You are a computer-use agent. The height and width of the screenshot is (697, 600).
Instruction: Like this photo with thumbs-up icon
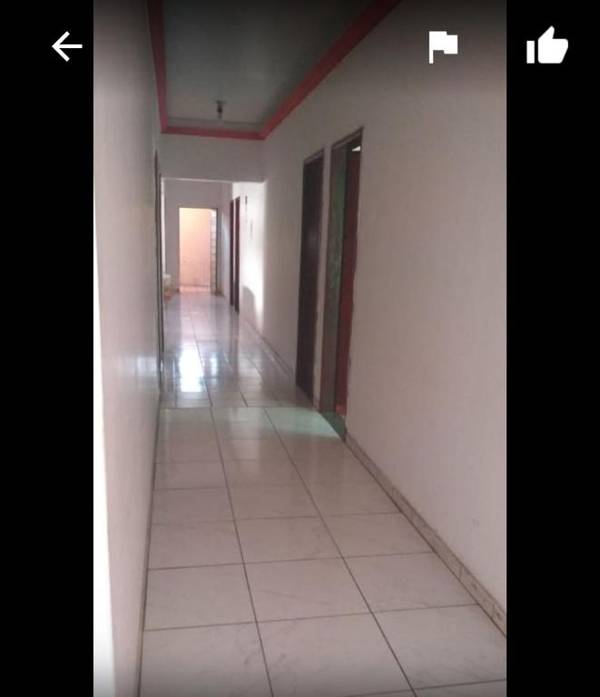point(547,46)
